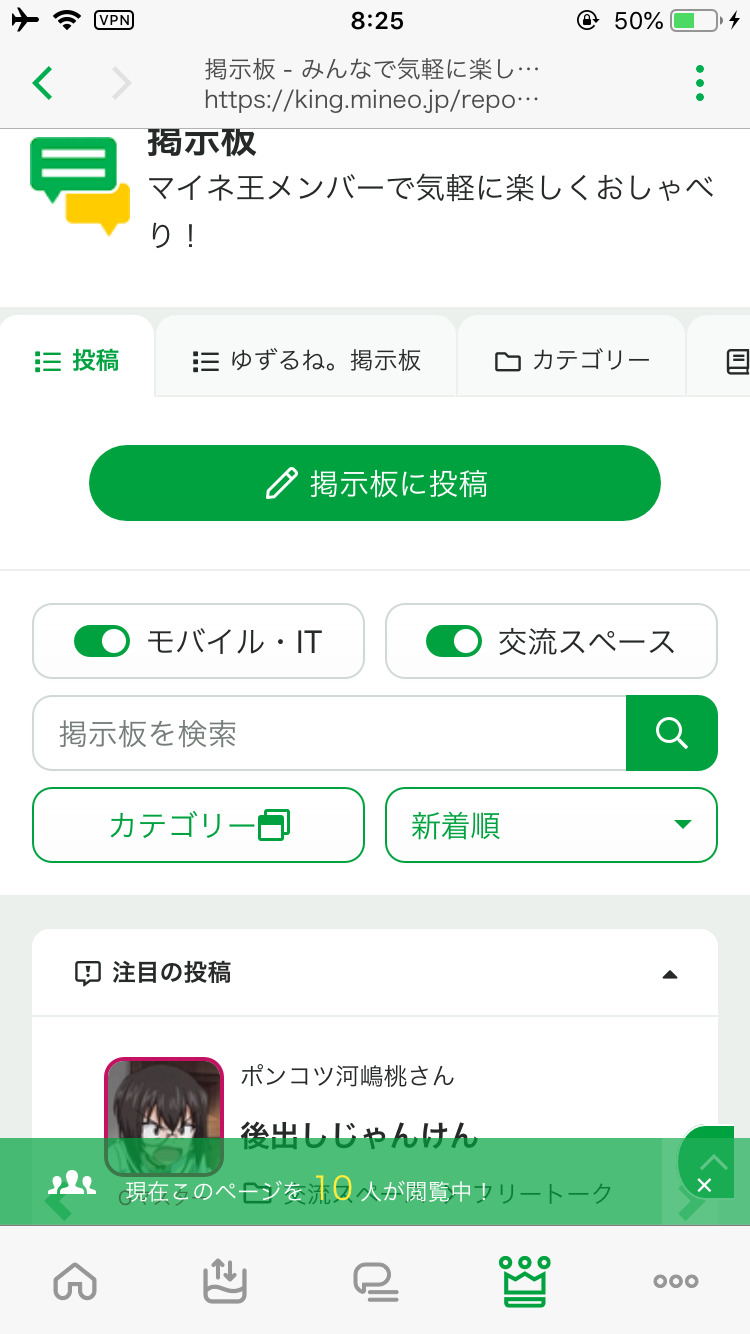Open the 後出しじゃんけん post

tap(359, 1135)
